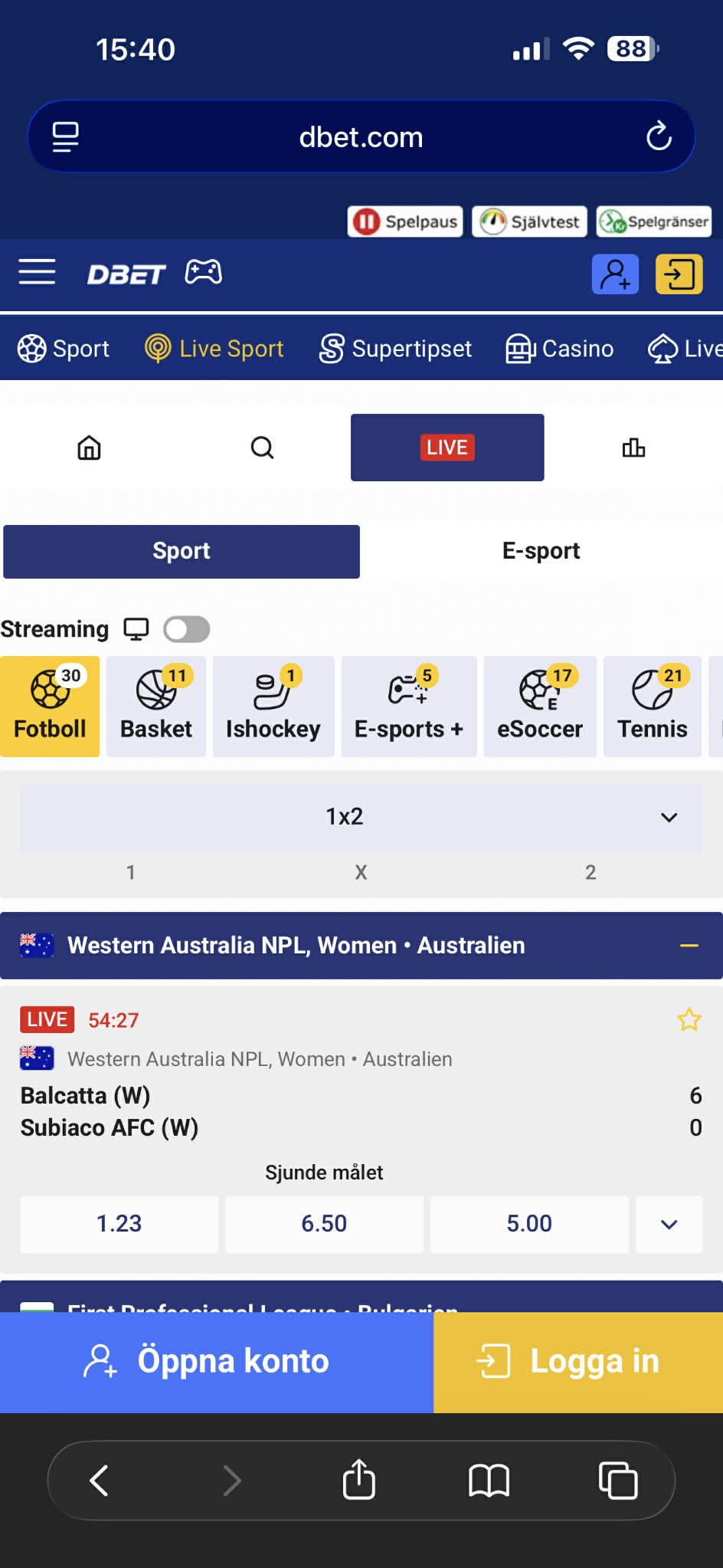Open the 1x2 market dropdown

pyautogui.click(x=669, y=816)
